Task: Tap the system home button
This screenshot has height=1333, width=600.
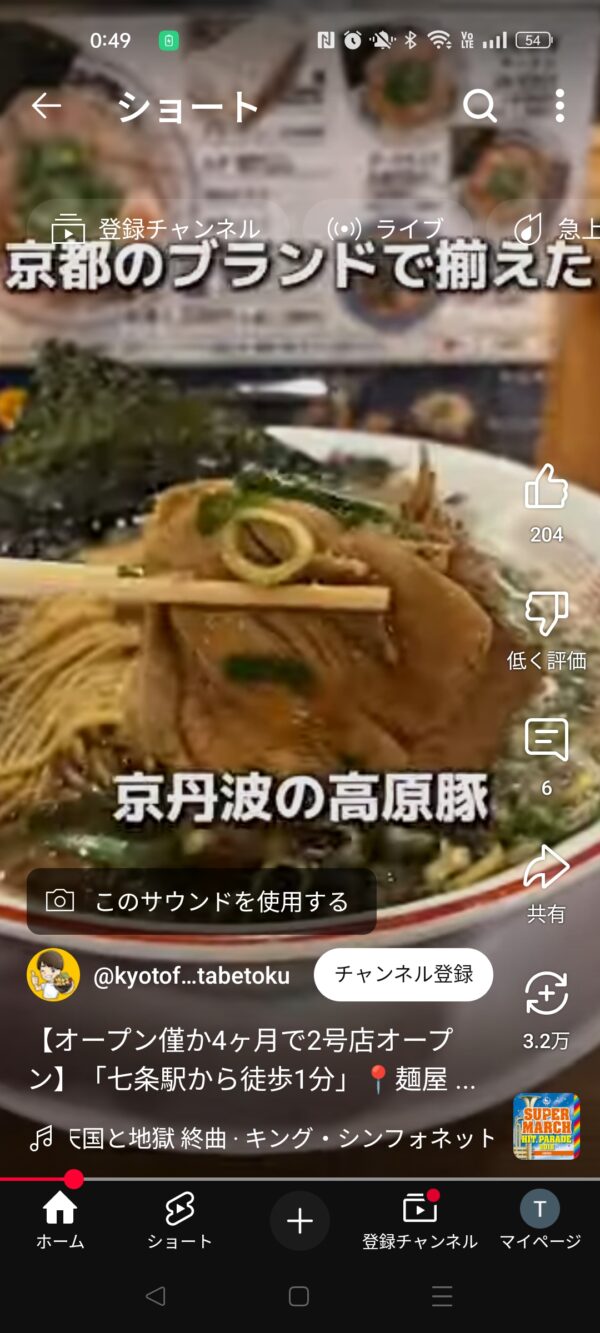Action: (x=299, y=1296)
